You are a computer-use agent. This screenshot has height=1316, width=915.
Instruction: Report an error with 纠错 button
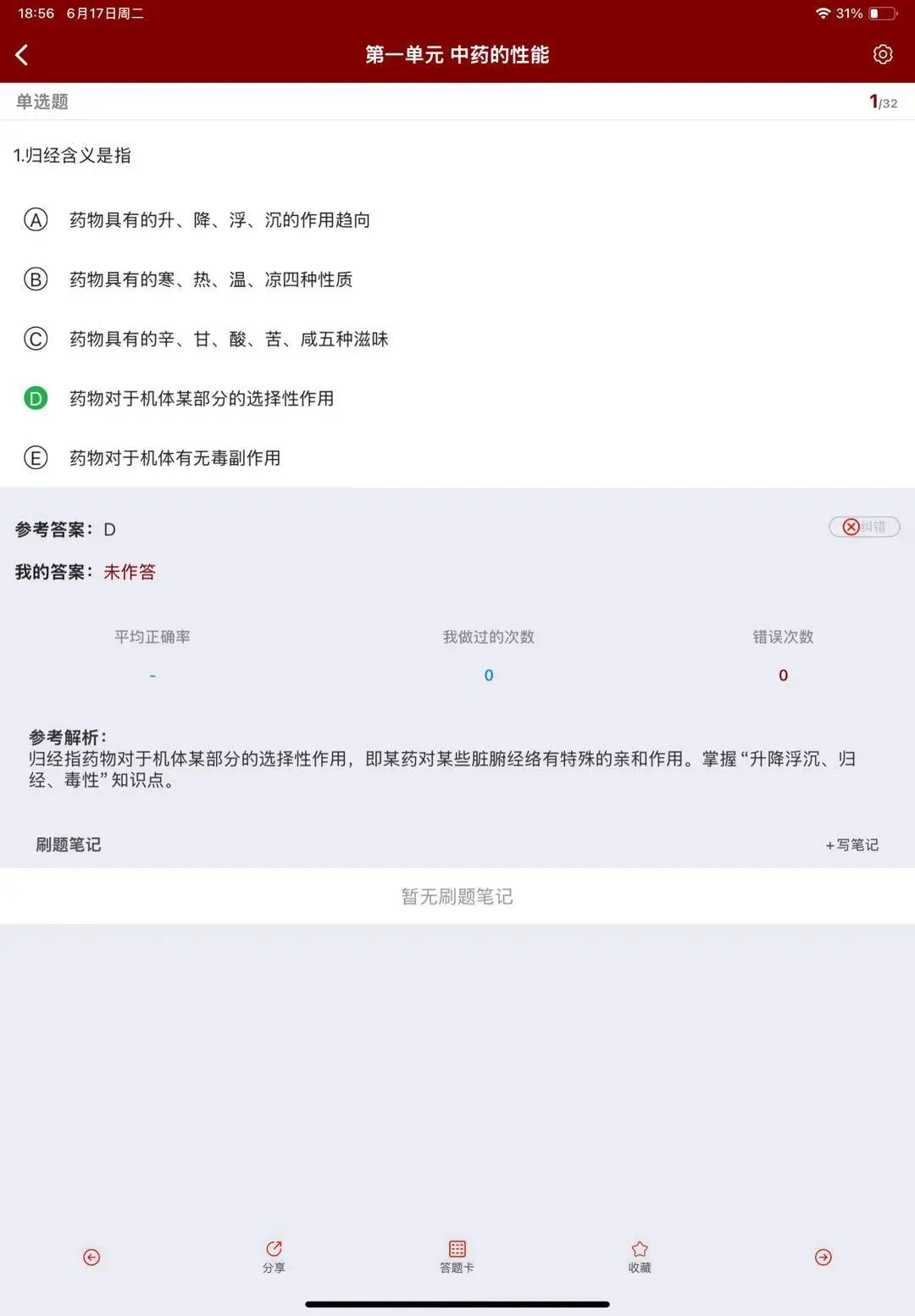[x=864, y=527]
